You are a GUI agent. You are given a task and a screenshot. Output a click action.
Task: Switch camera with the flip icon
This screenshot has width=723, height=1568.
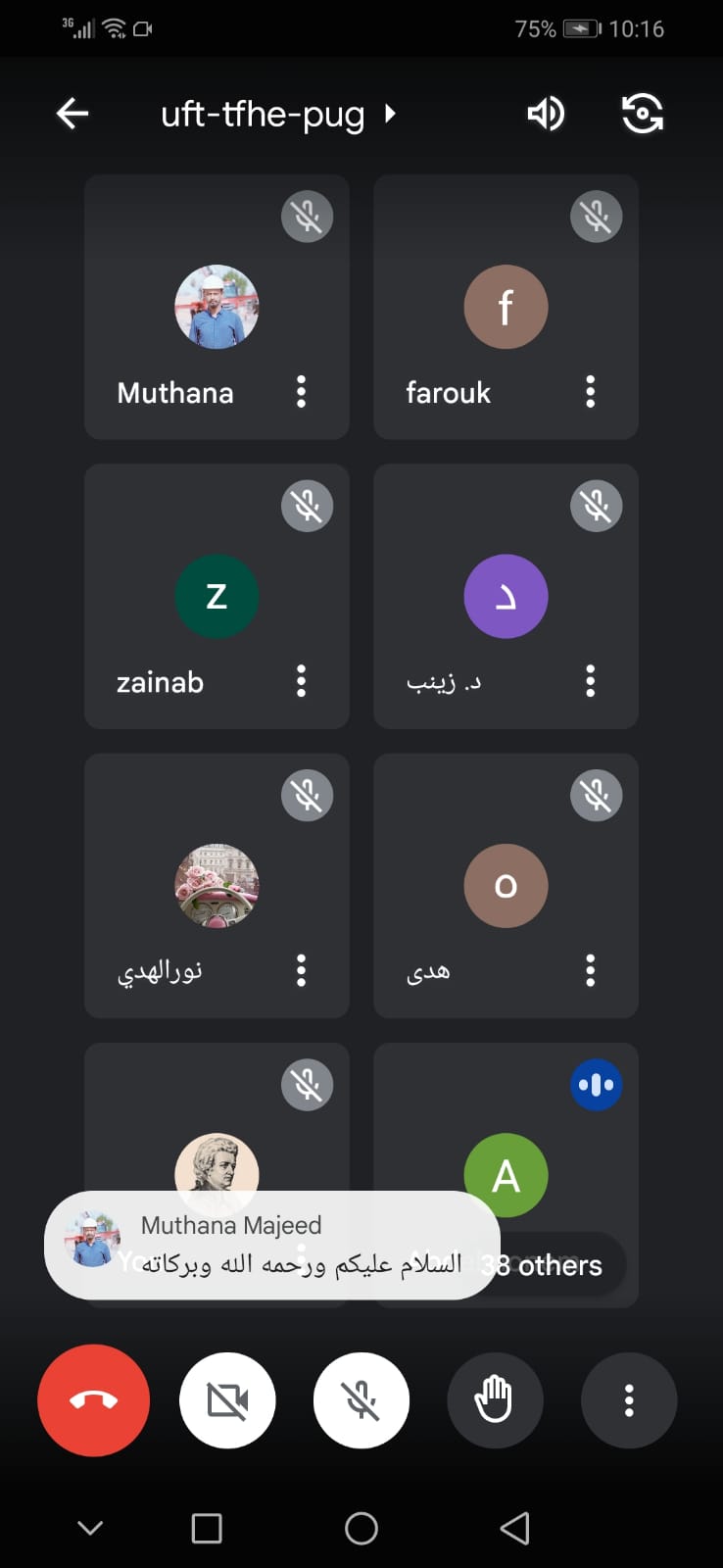pos(643,114)
